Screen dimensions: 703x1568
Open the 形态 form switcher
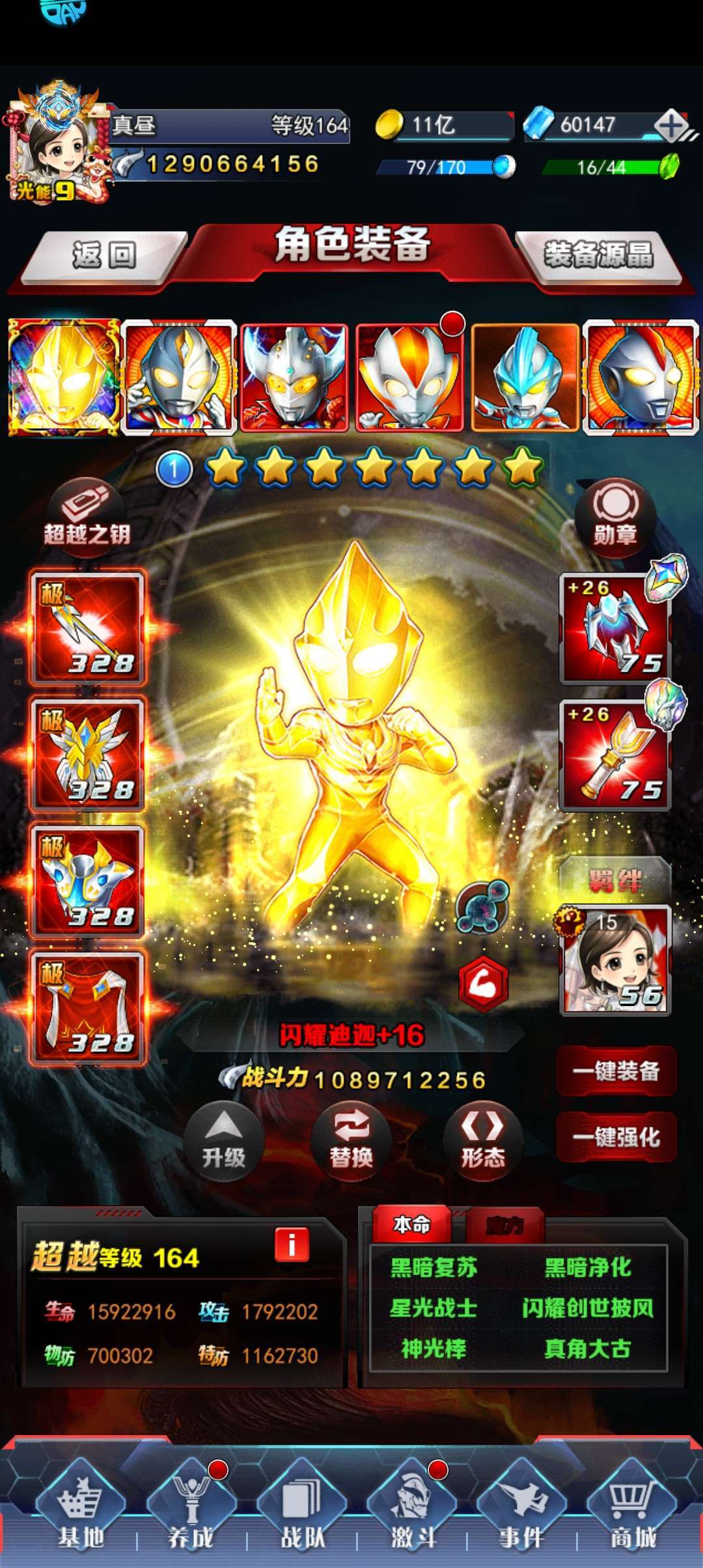pyautogui.click(x=482, y=1140)
